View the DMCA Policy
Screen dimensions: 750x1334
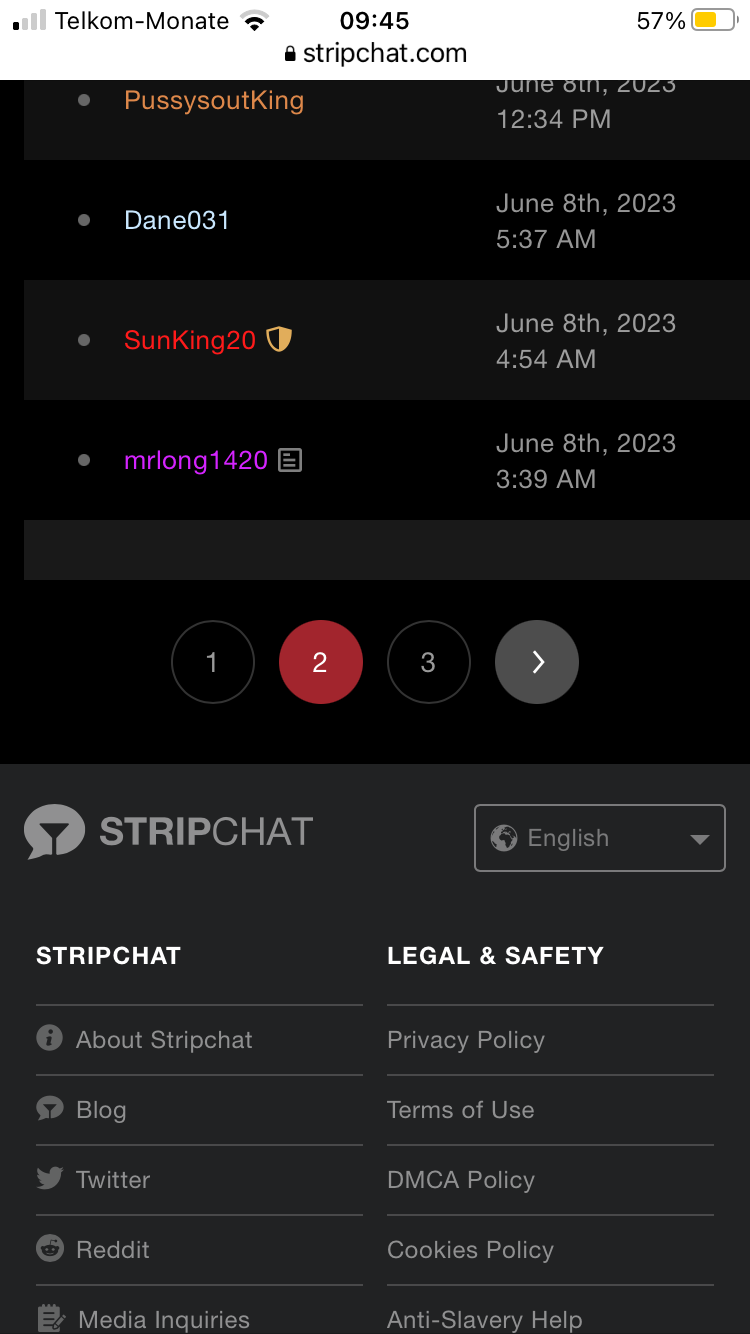point(461,1180)
